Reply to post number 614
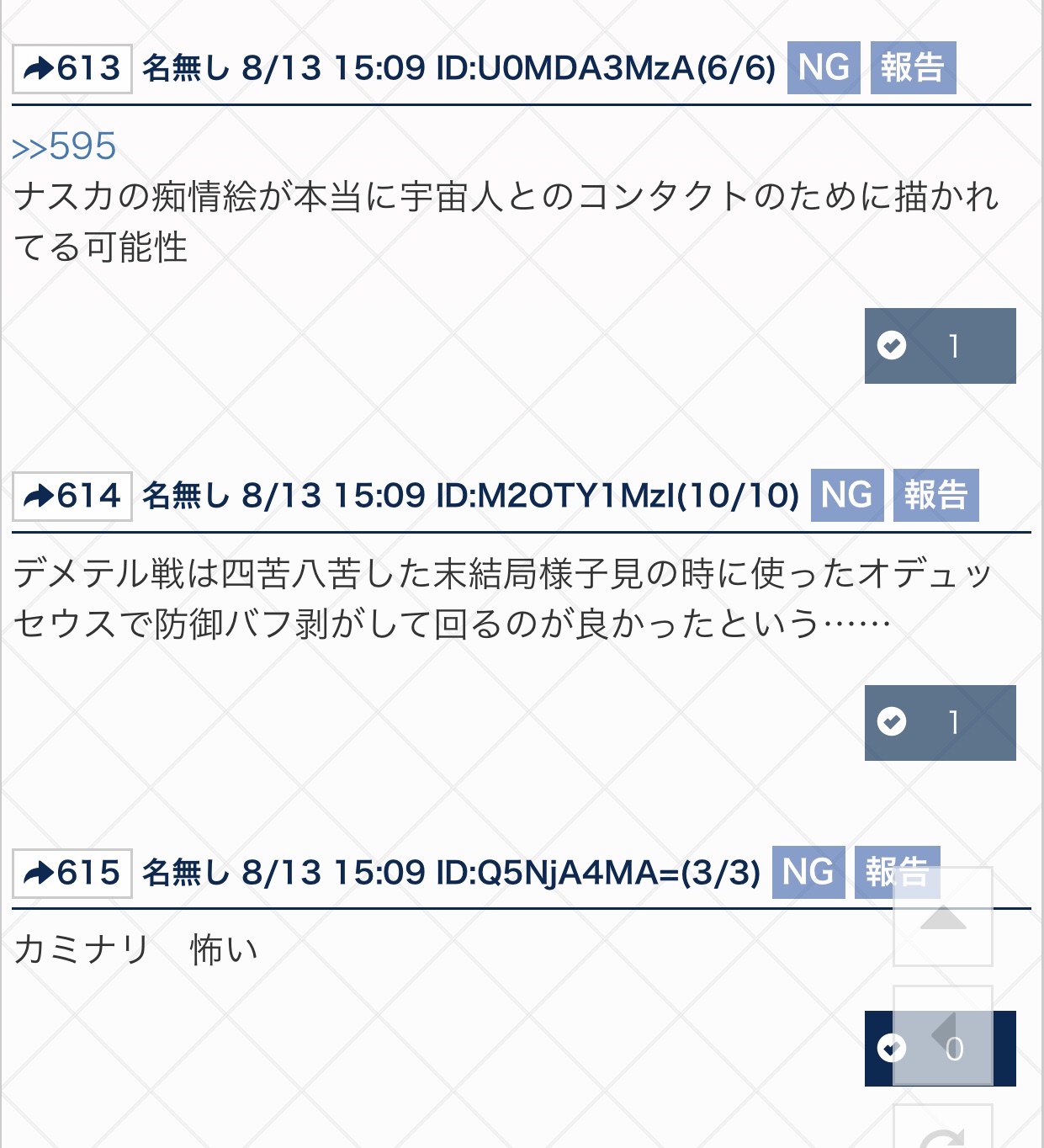1044x1148 pixels. tap(72, 496)
